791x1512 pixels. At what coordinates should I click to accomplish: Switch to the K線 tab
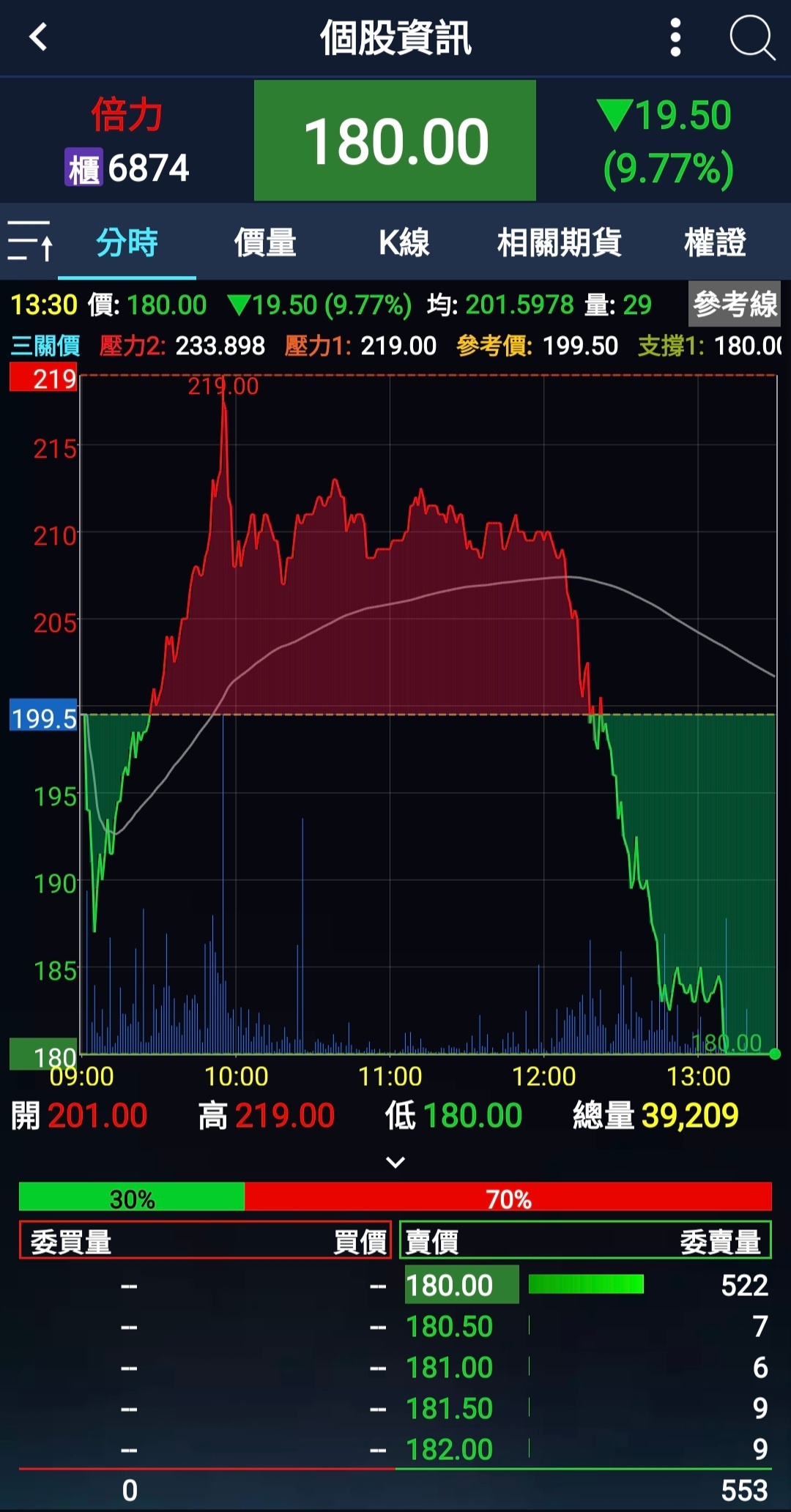pyautogui.click(x=404, y=242)
